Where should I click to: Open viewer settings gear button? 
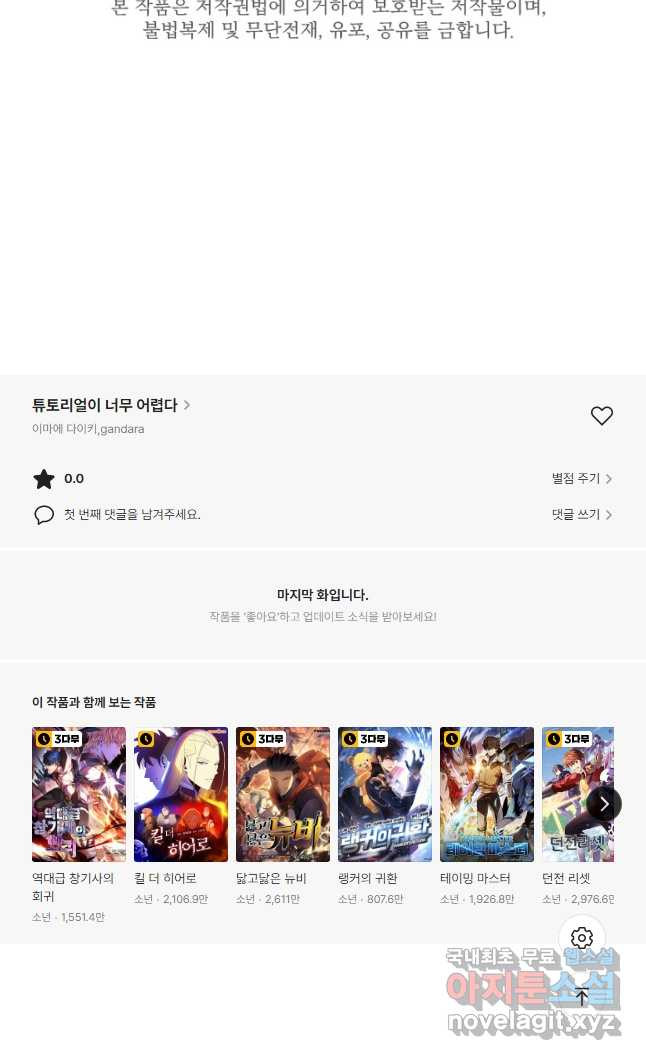coord(582,938)
